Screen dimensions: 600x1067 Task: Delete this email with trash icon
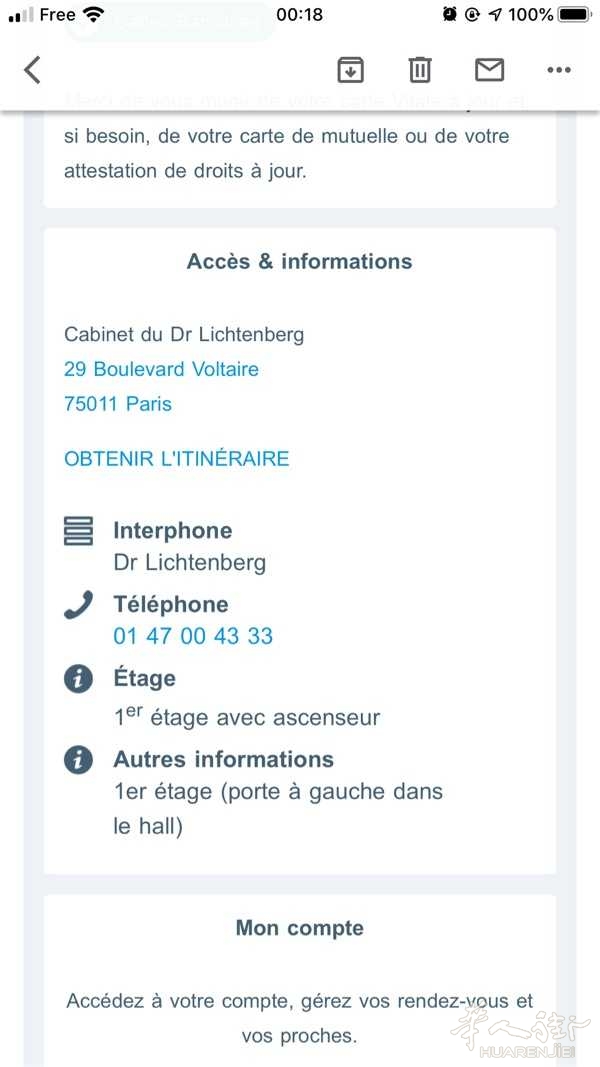(420, 69)
